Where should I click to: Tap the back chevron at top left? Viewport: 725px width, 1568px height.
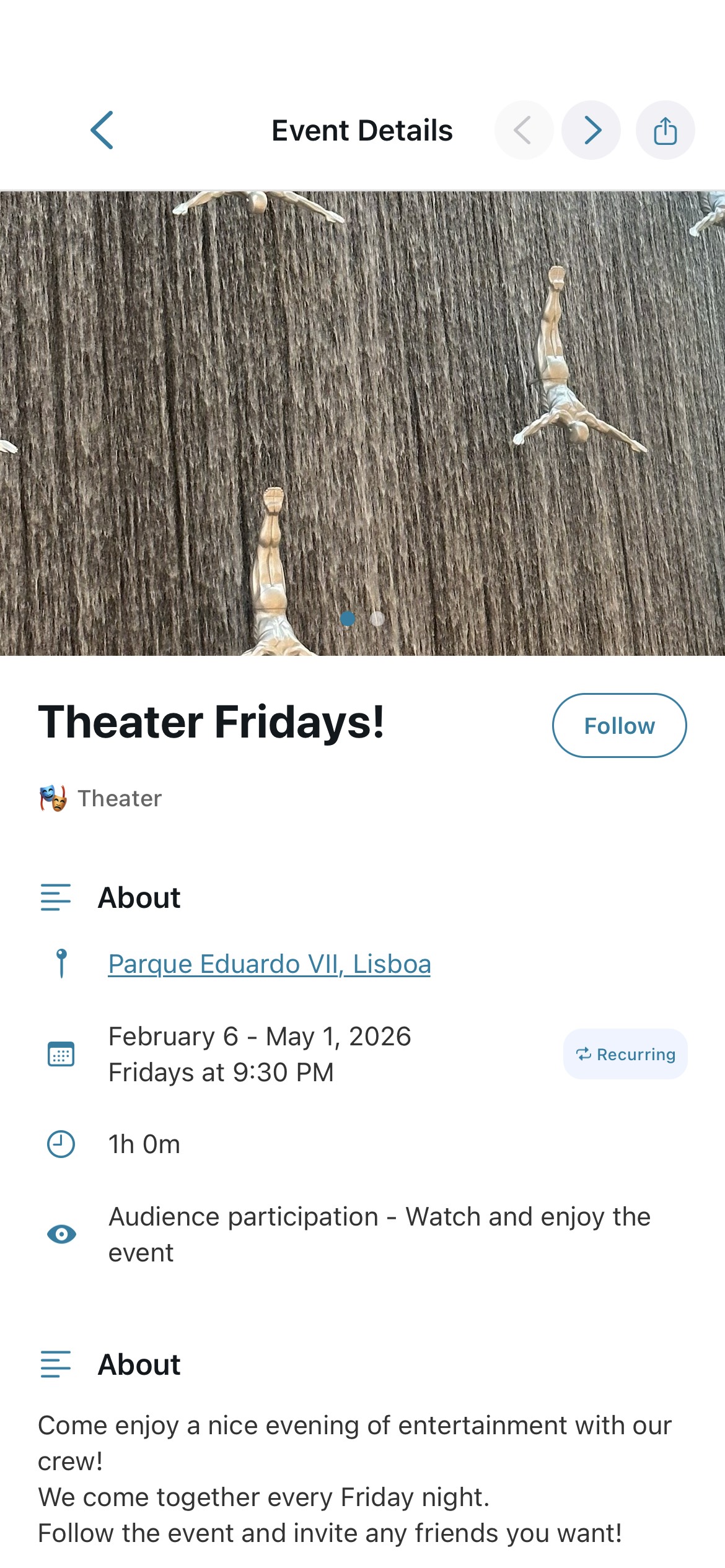click(103, 130)
